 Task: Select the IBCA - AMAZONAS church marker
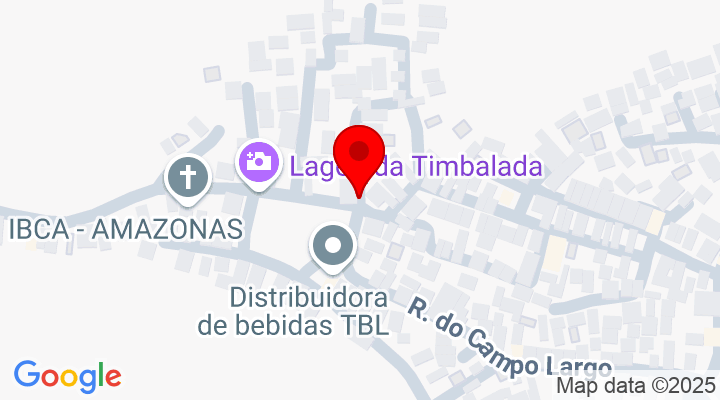[187, 178]
